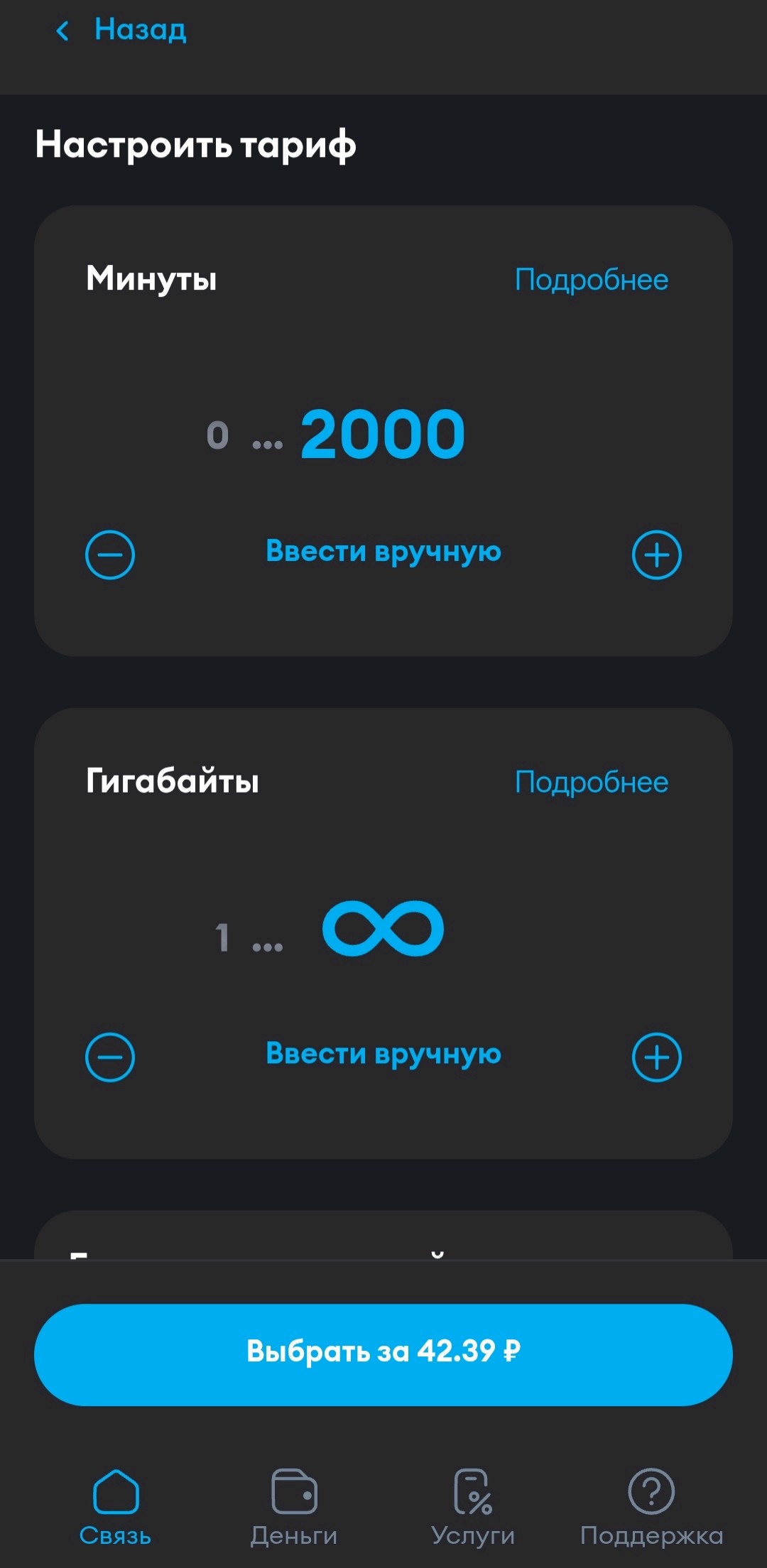Image resolution: width=767 pixels, height=1568 pixels.
Task: Increase the Гигабайты amount
Action: (x=656, y=1057)
